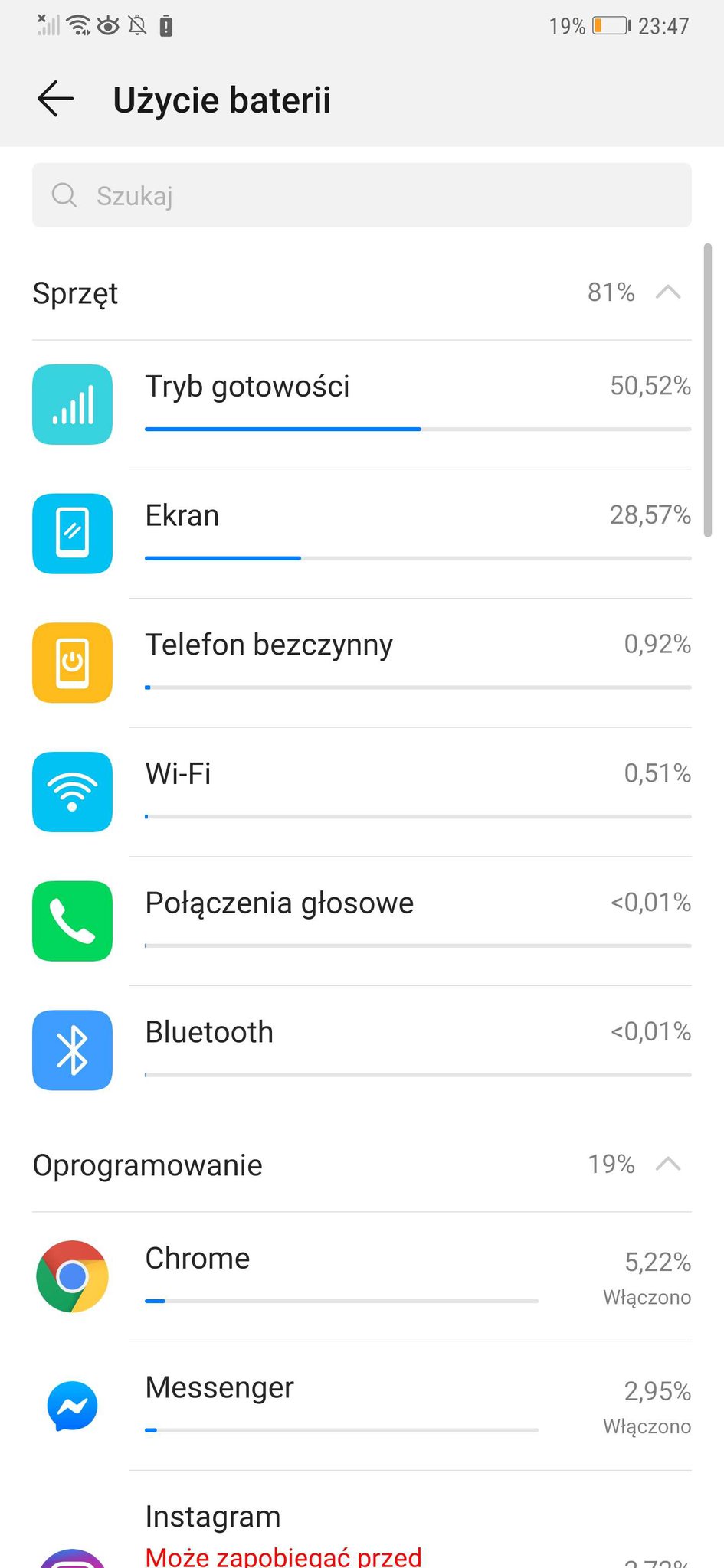Tap the Szukaj search field
The image size is (724, 1568).
[x=362, y=195]
